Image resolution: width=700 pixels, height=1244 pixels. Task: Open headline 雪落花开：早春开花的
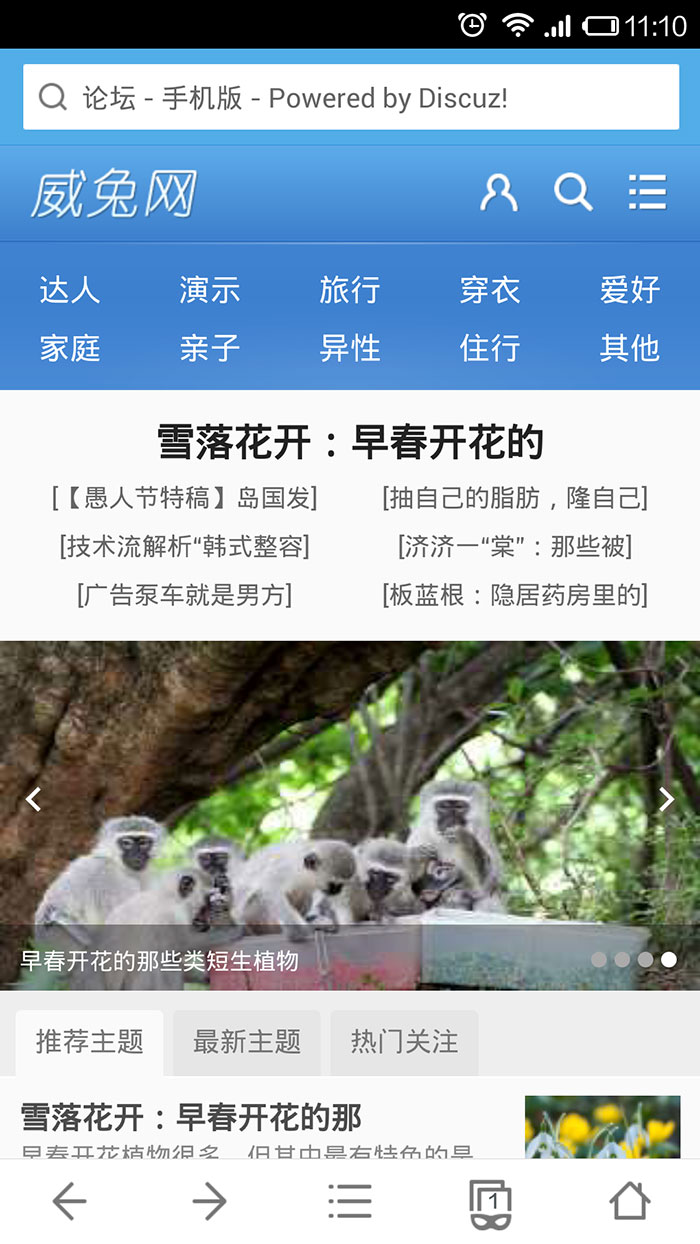click(350, 442)
